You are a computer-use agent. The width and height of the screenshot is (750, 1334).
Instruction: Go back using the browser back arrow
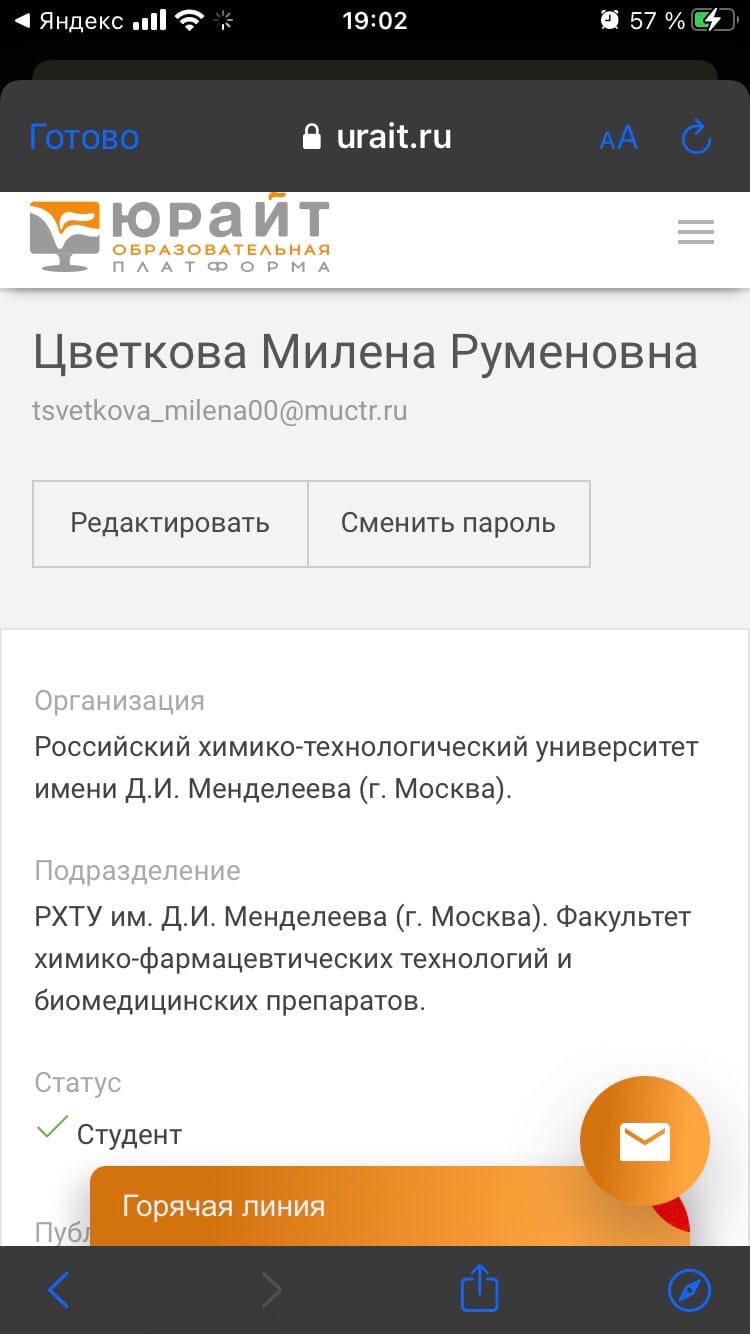coord(59,1290)
